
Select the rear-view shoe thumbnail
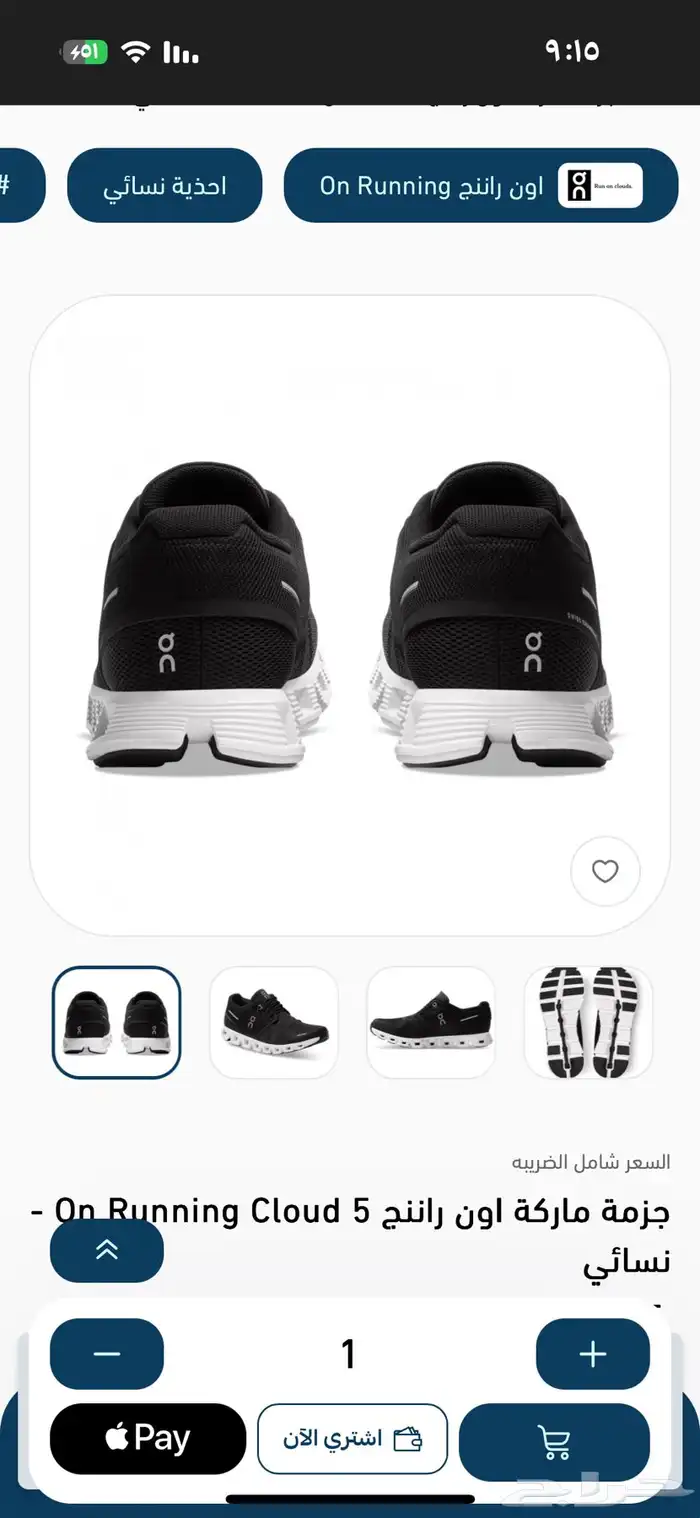click(x=116, y=1022)
